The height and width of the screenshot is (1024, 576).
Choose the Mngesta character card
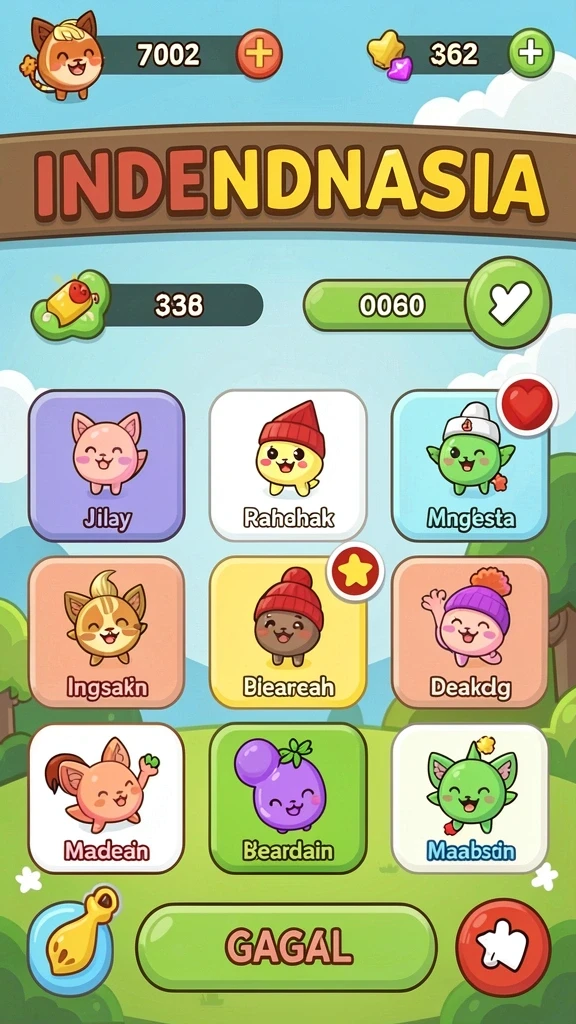click(470, 466)
